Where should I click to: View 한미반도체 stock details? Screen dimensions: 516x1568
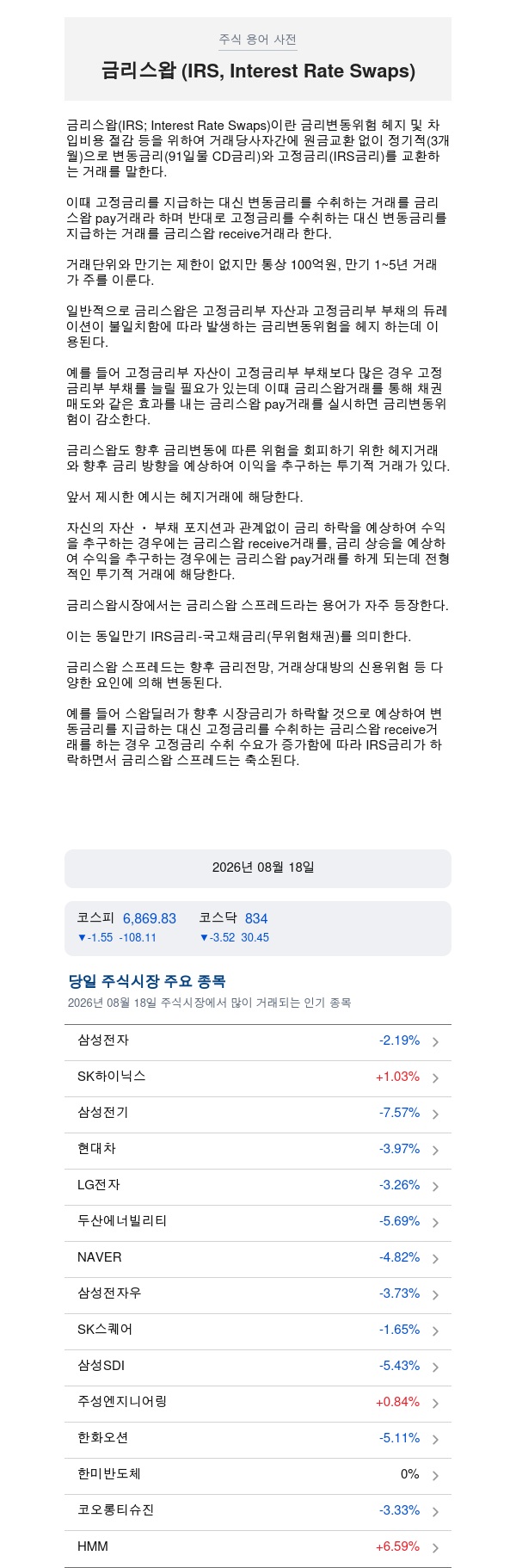coord(258,1476)
